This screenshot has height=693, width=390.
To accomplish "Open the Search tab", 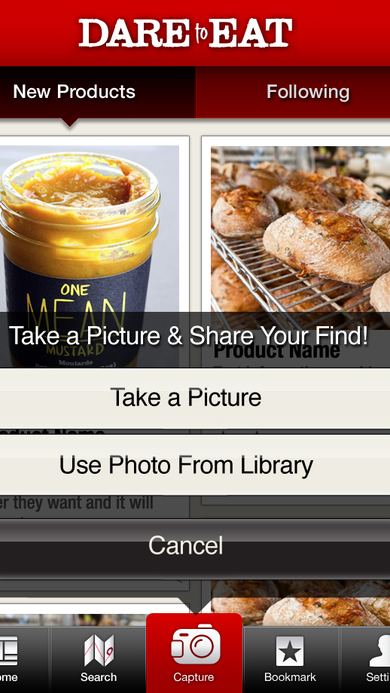I will (x=99, y=659).
